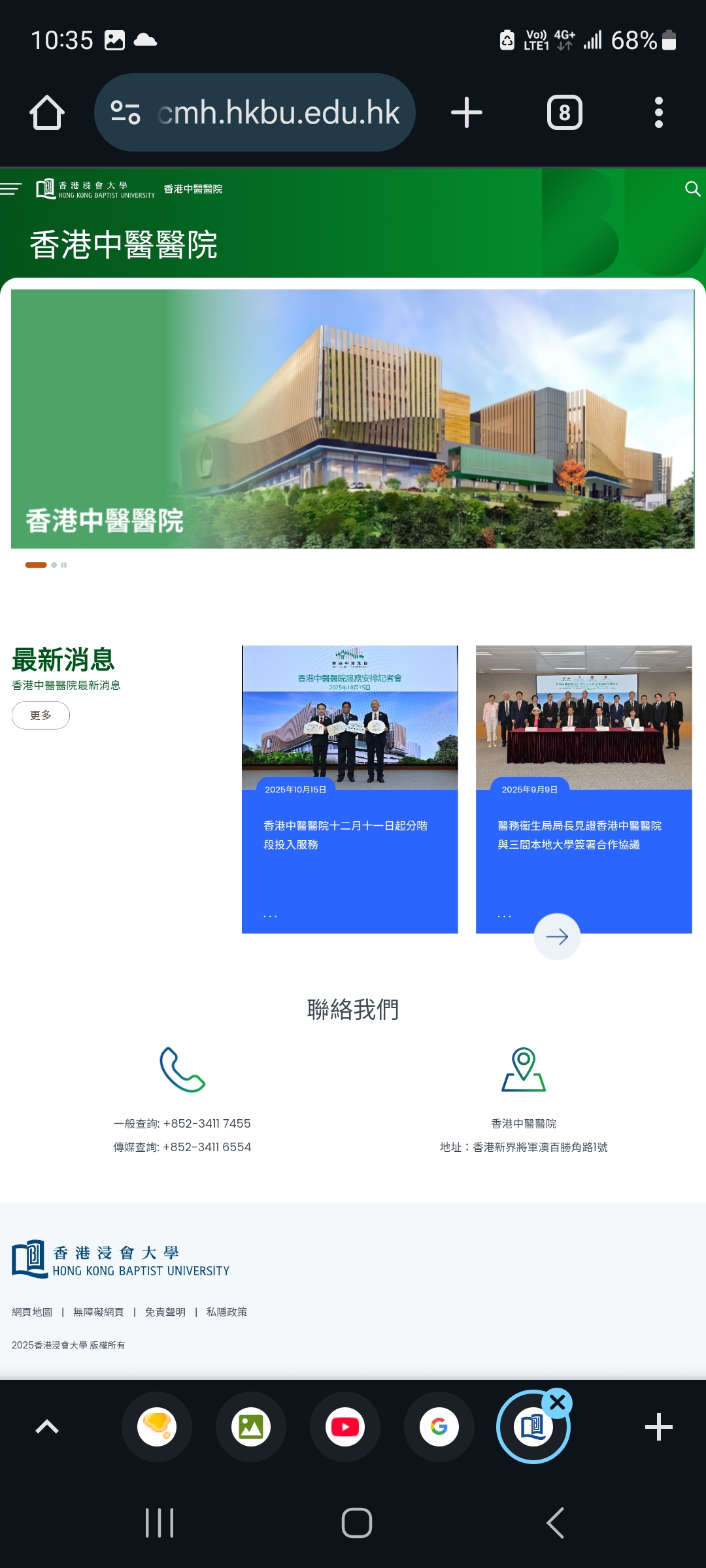706x1568 pixels.
Task: Show the open tabs switcher (8)
Action: point(564,112)
